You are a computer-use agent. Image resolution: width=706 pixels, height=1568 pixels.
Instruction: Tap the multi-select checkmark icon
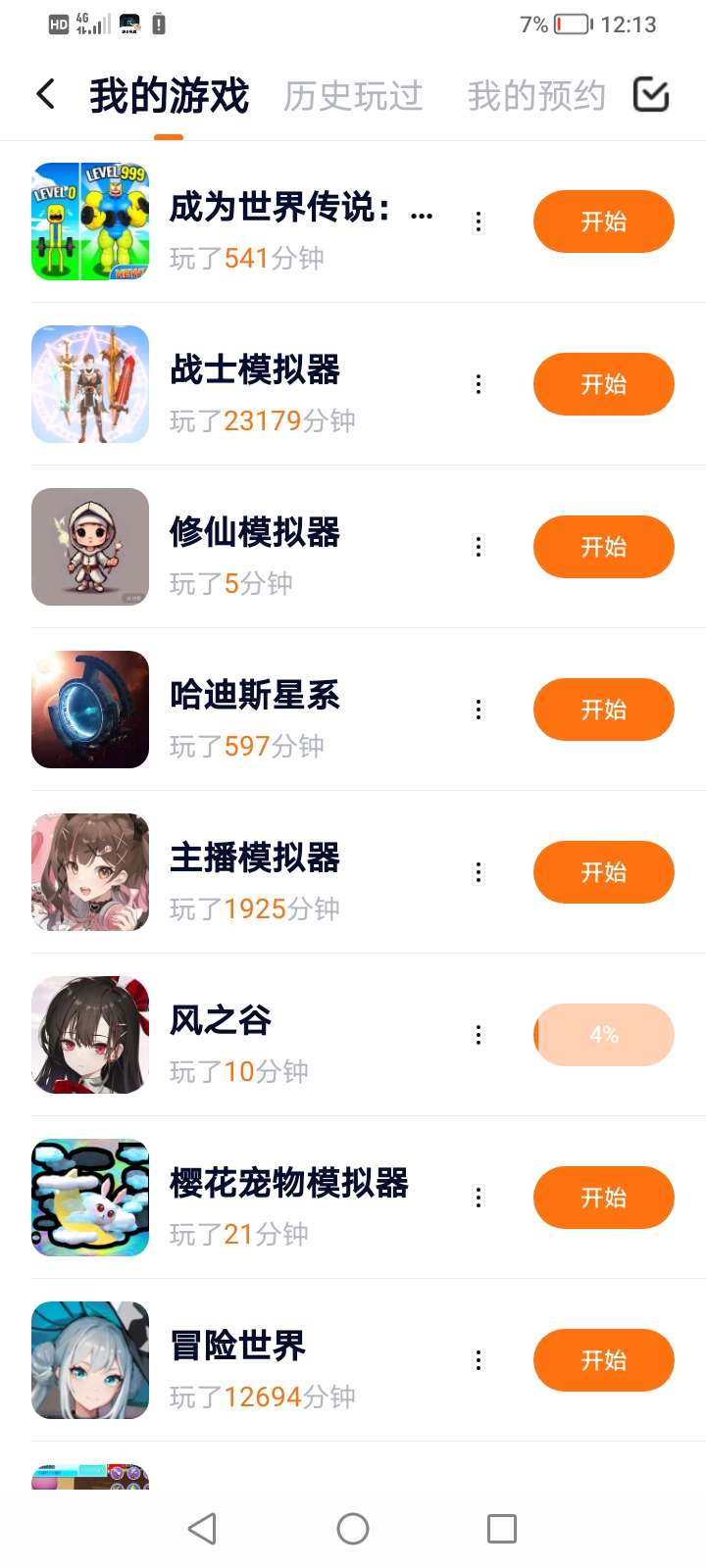coord(651,95)
